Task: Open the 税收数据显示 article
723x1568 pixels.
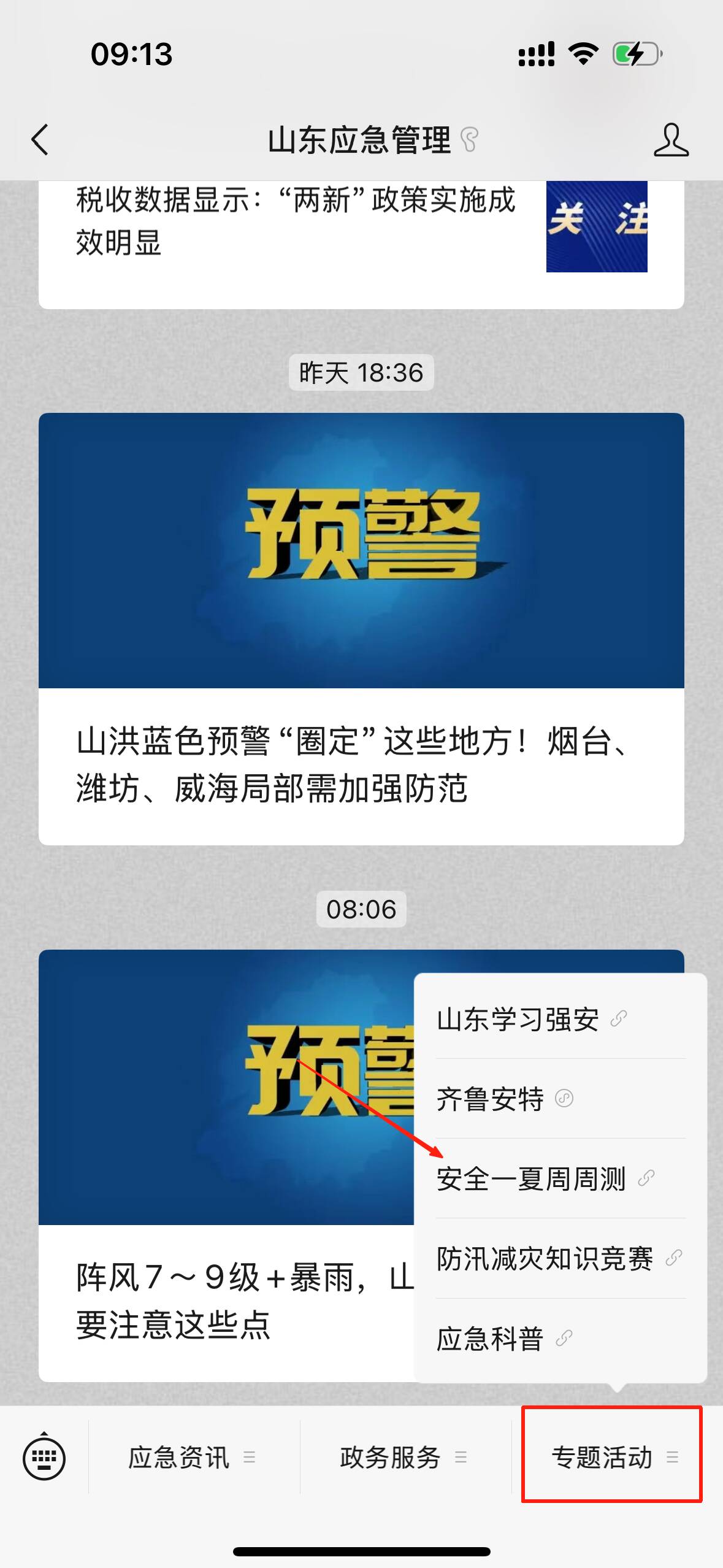Action: [x=294, y=222]
